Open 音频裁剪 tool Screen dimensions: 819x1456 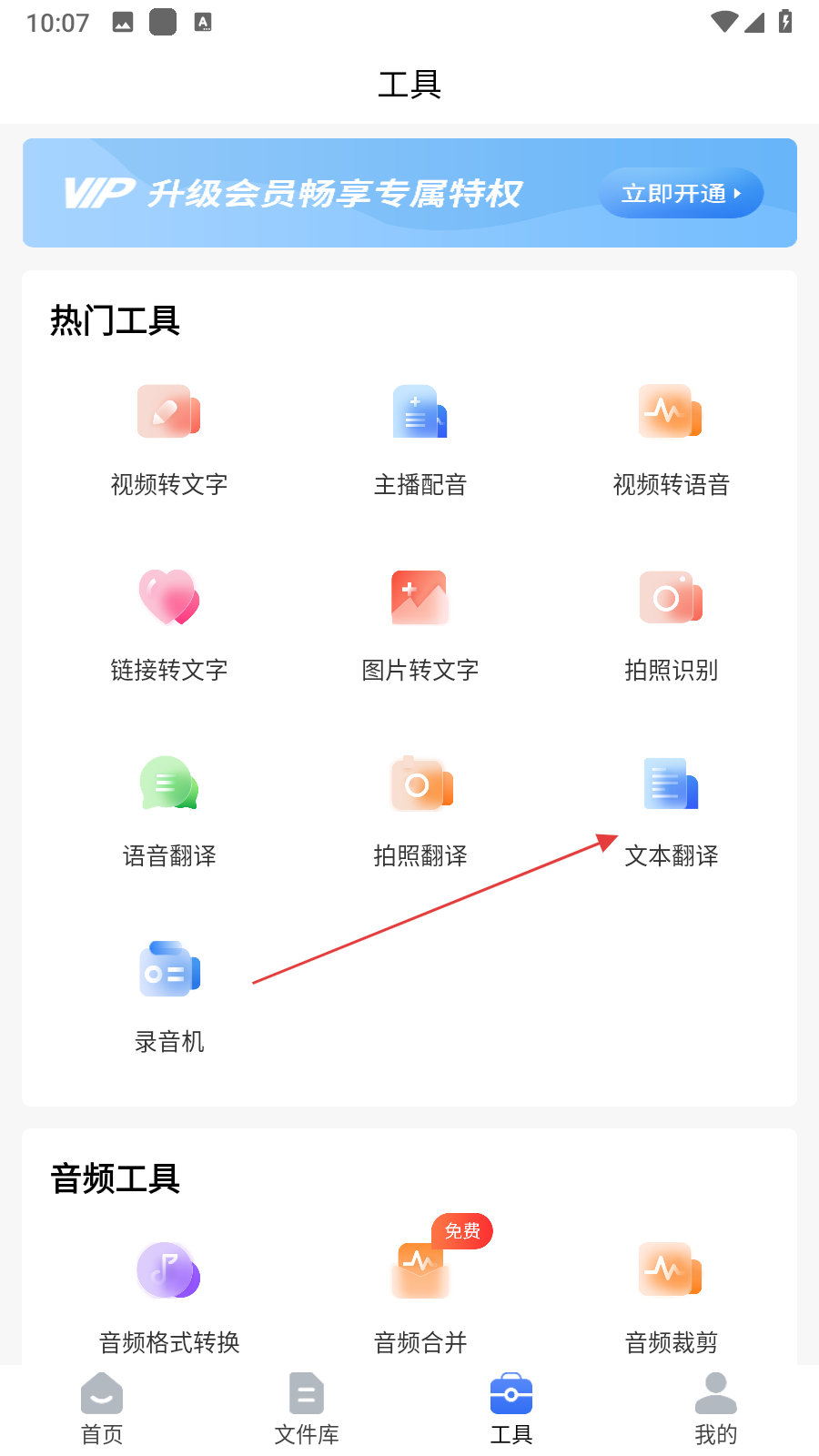point(671,1294)
